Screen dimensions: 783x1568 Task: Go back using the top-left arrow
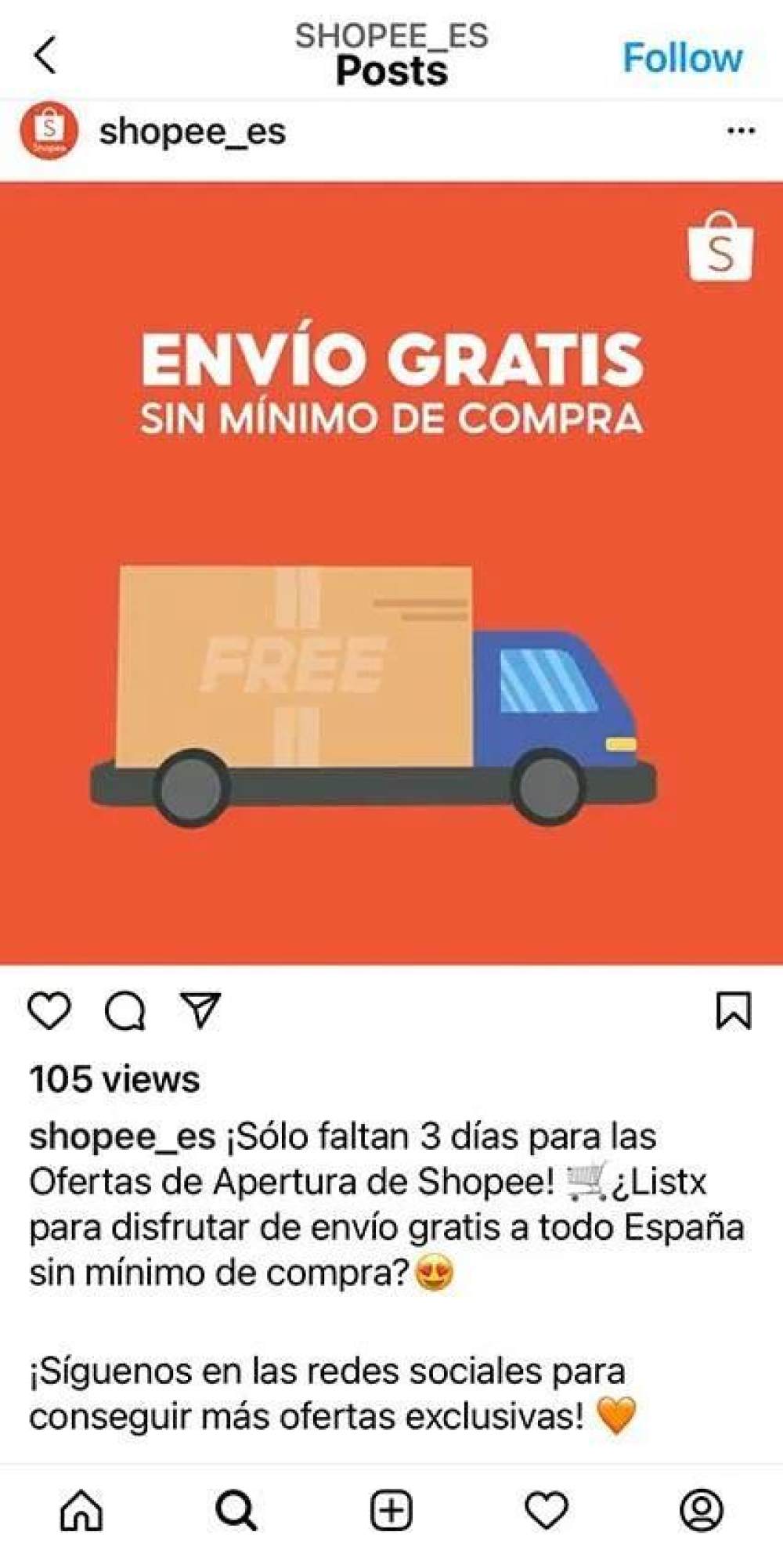point(45,56)
